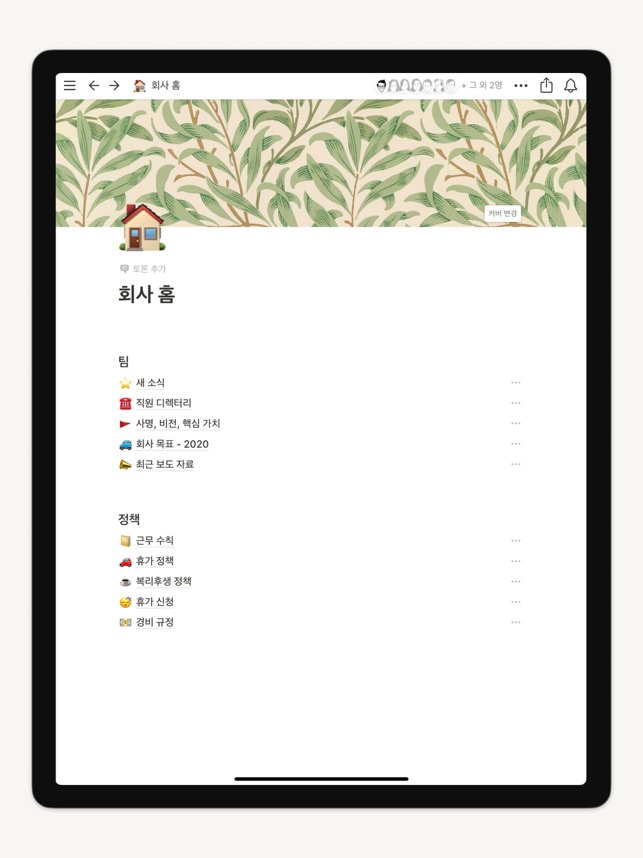The width and height of the screenshot is (643, 858).
Task: Open 직원 디렉터리 page
Action: coord(163,403)
